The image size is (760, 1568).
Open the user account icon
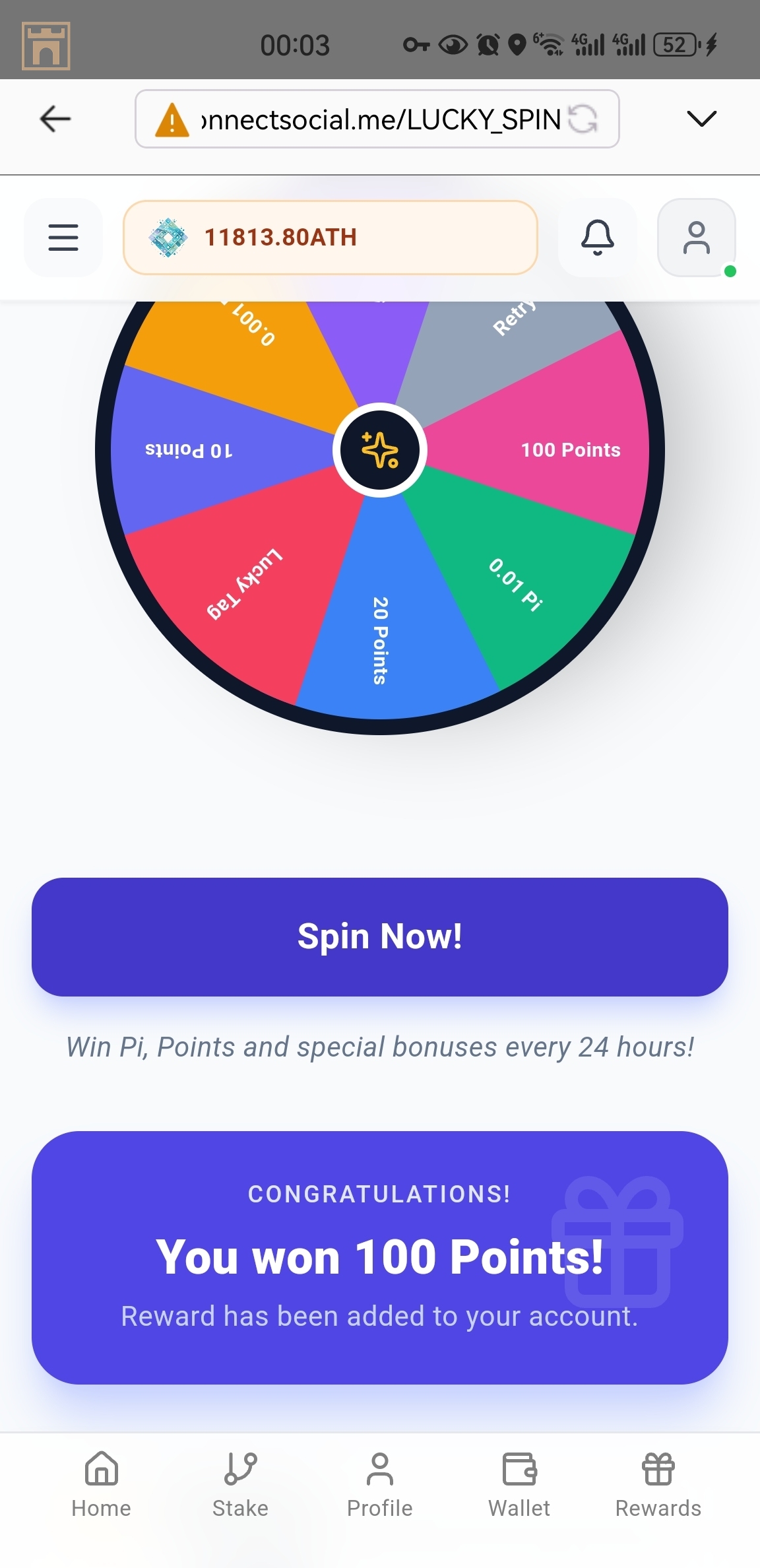(x=696, y=238)
